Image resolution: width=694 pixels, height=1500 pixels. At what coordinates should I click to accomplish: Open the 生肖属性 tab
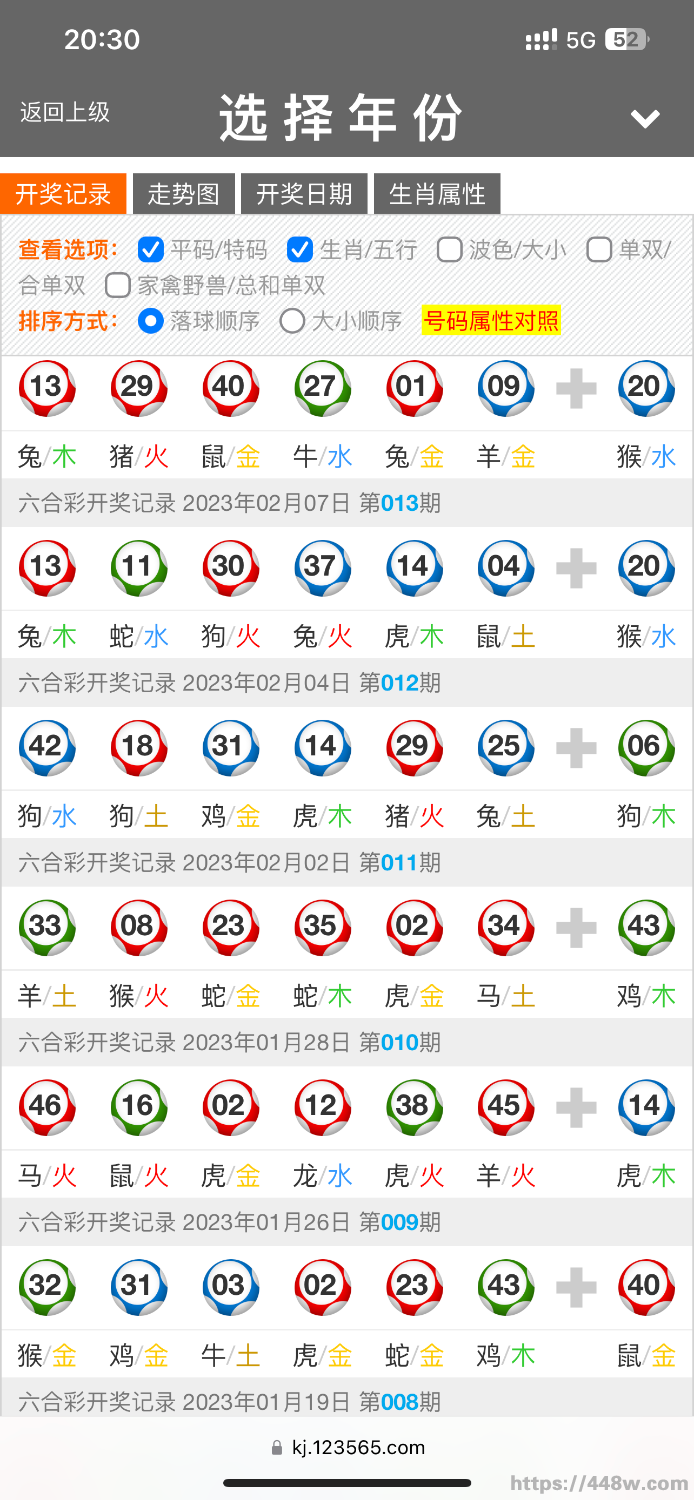pos(437,194)
